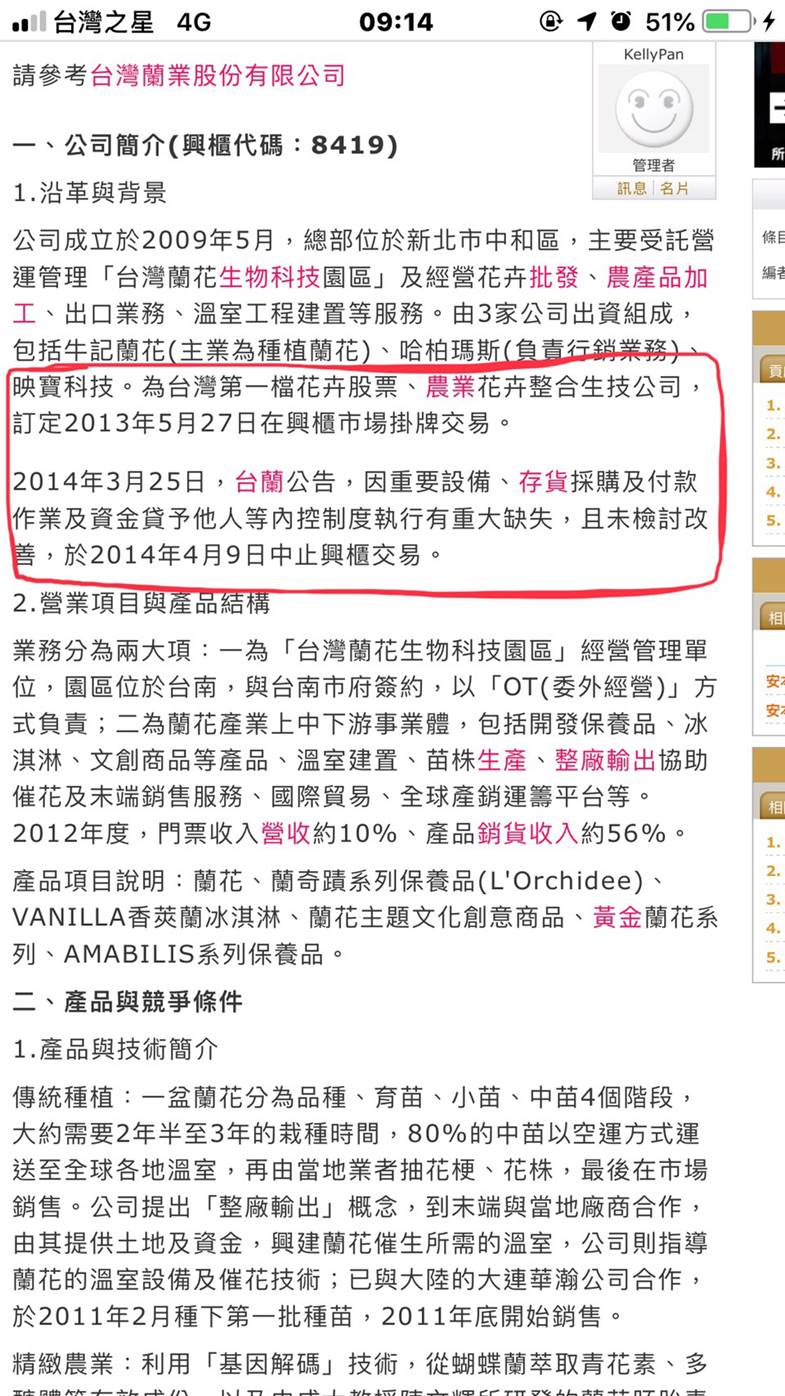Tap the 批發 link
The height and width of the screenshot is (1396, 785).
[x=554, y=277]
